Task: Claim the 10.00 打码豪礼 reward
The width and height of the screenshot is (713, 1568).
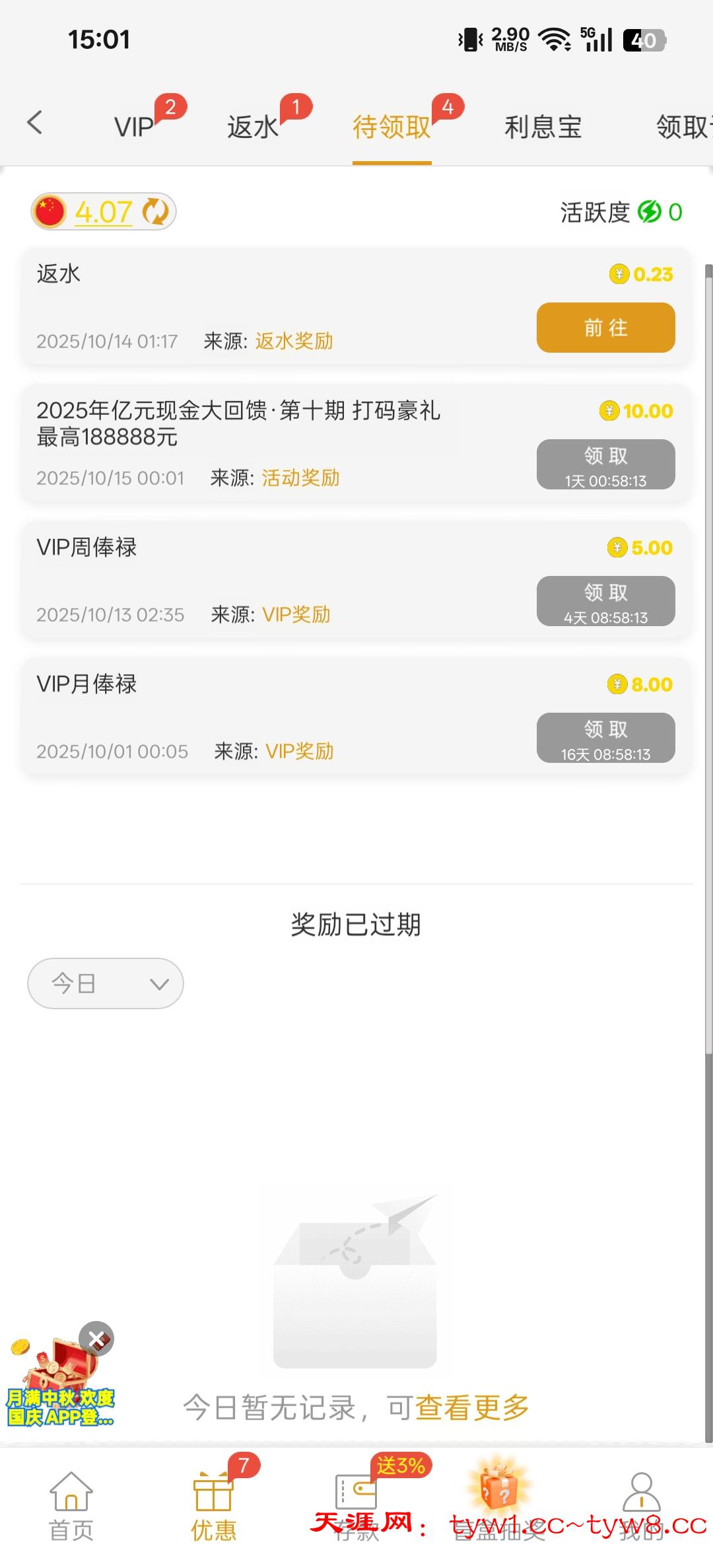Action: click(605, 464)
